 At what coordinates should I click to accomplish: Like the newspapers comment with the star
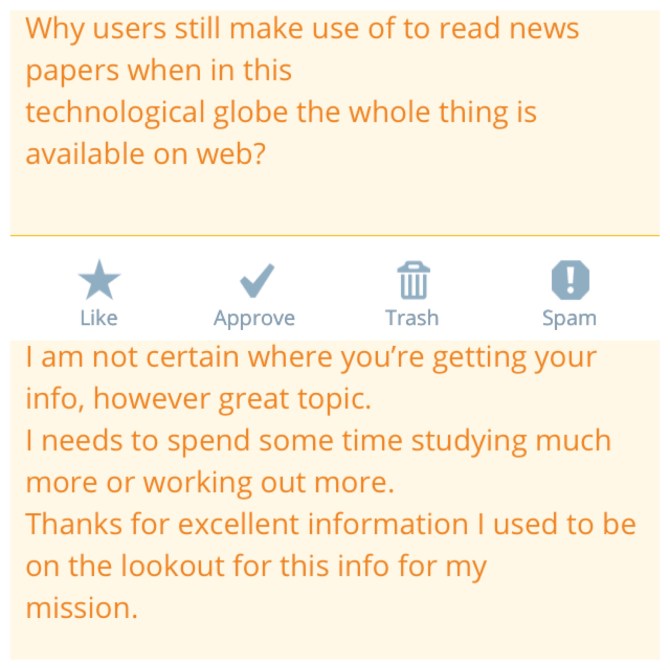99,294
